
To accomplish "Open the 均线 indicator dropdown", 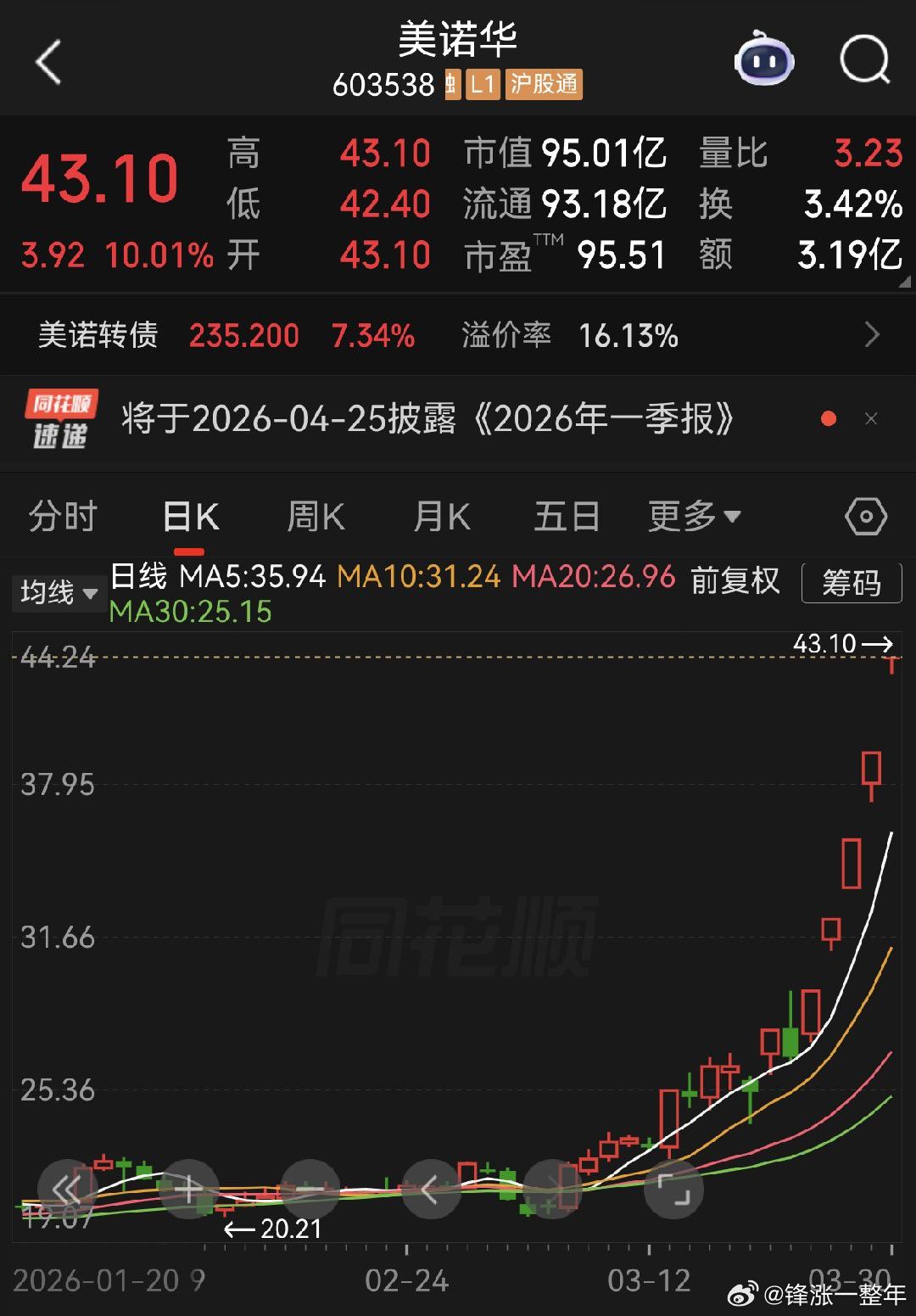I will coord(59,594).
